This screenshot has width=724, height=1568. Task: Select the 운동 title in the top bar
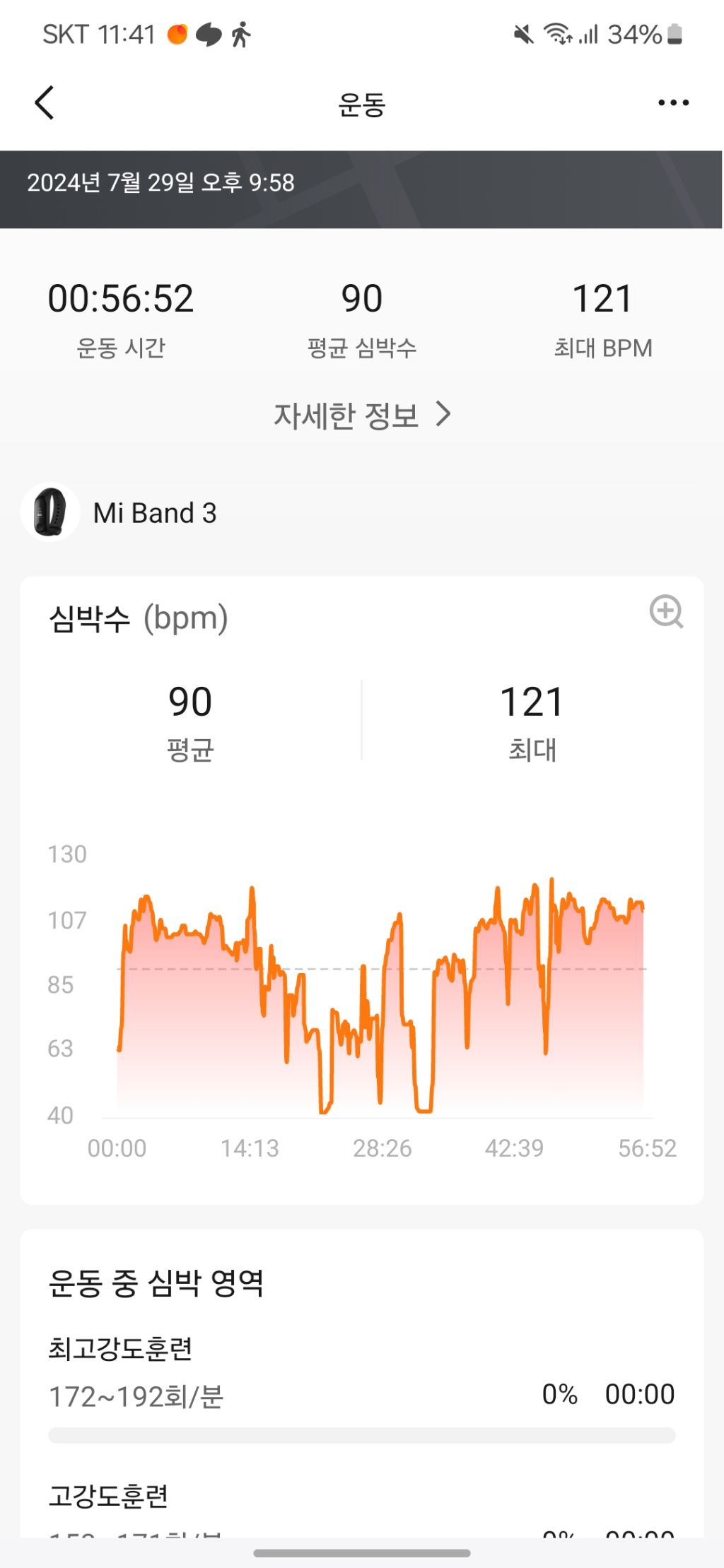[x=361, y=102]
